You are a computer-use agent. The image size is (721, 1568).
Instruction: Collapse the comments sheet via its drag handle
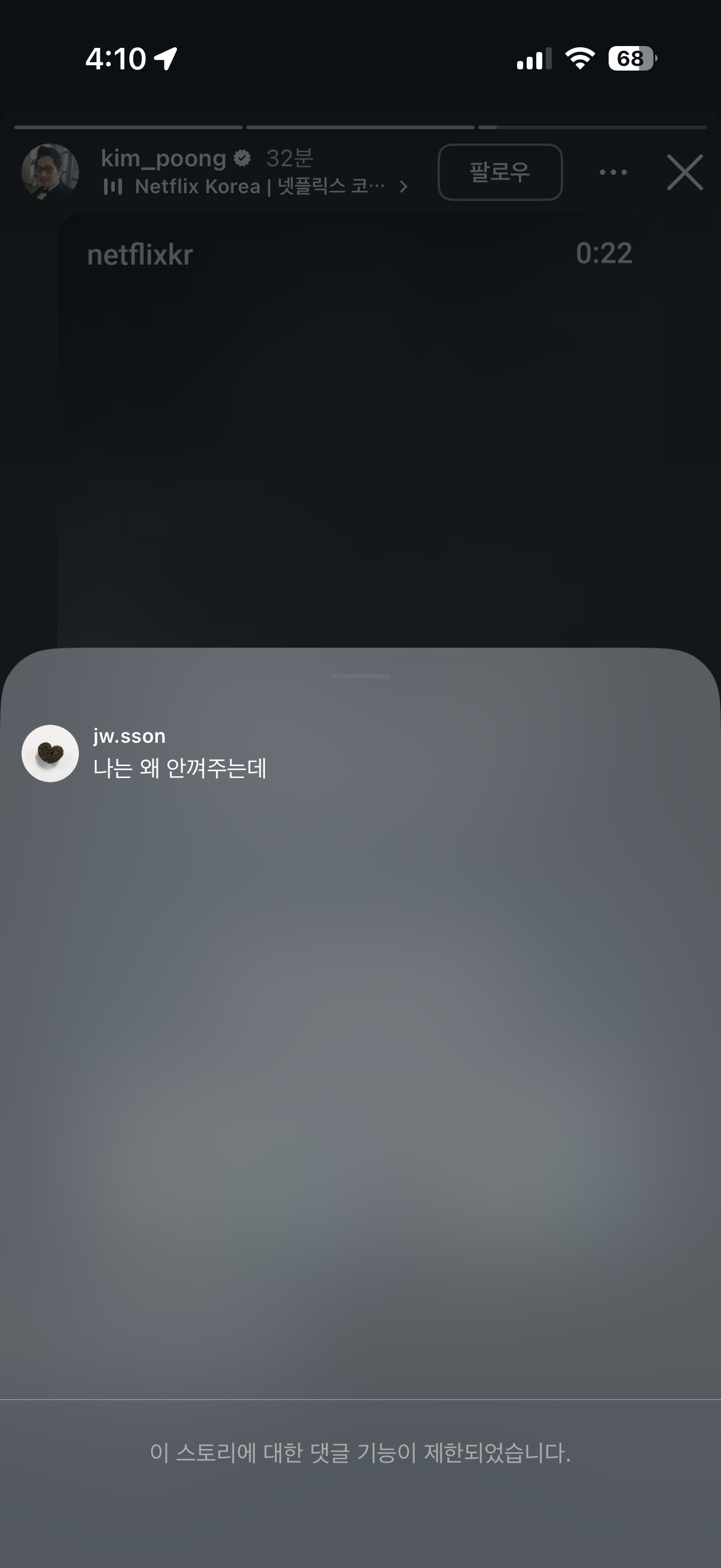click(360, 676)
